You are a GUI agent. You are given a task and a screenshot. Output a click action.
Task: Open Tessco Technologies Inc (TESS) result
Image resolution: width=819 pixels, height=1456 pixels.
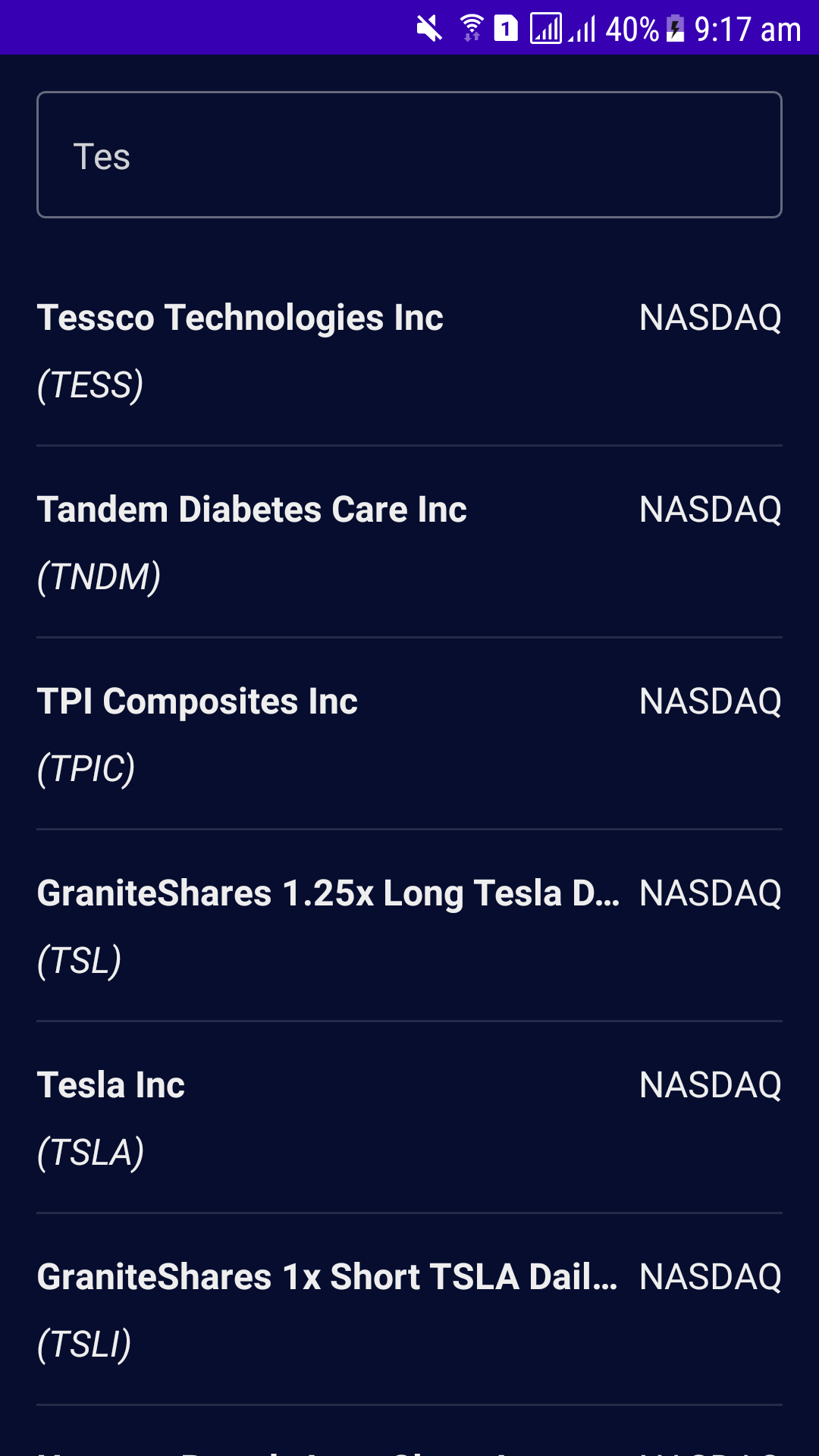tap(409, 350)
